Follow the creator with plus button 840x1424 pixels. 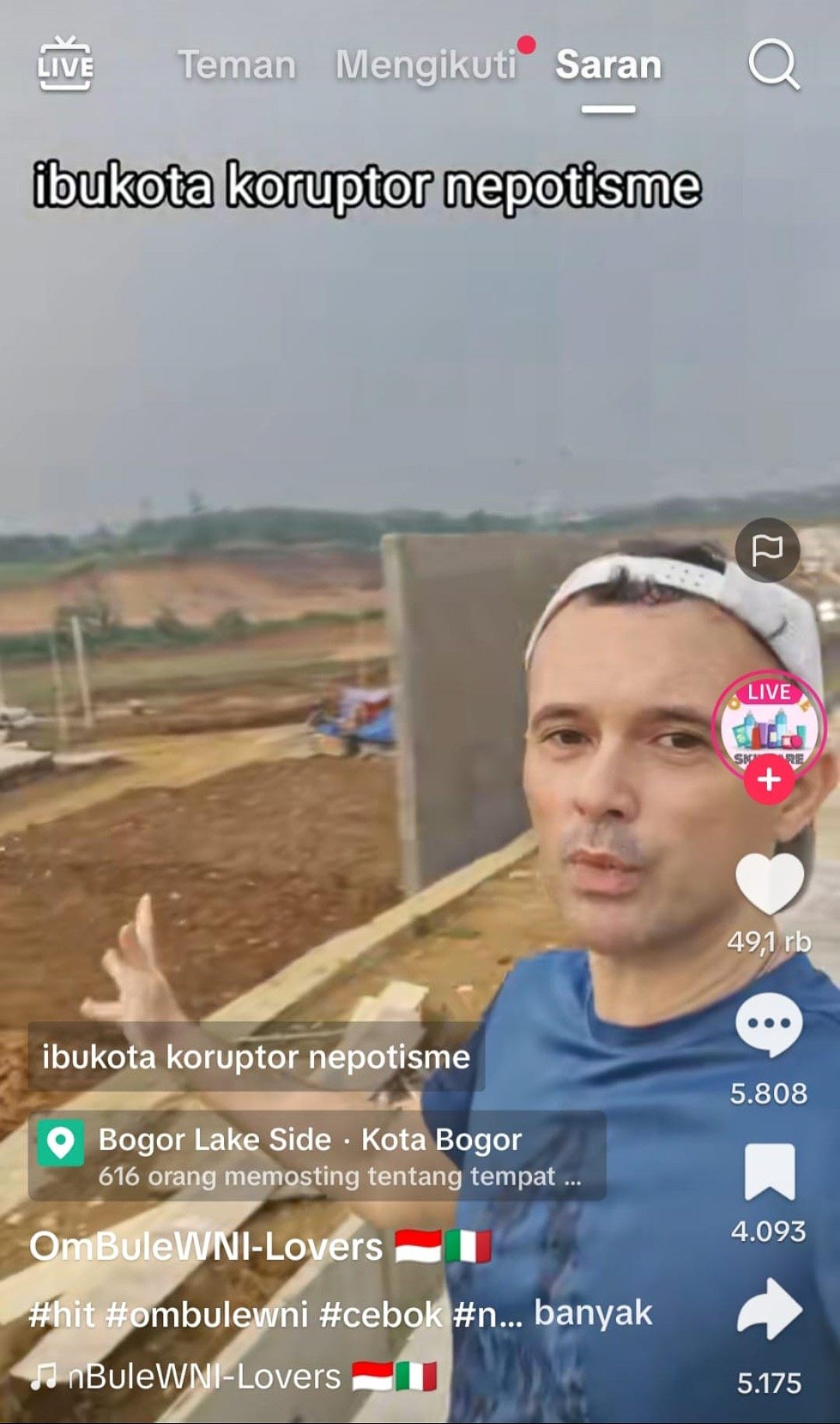(769, 780)
